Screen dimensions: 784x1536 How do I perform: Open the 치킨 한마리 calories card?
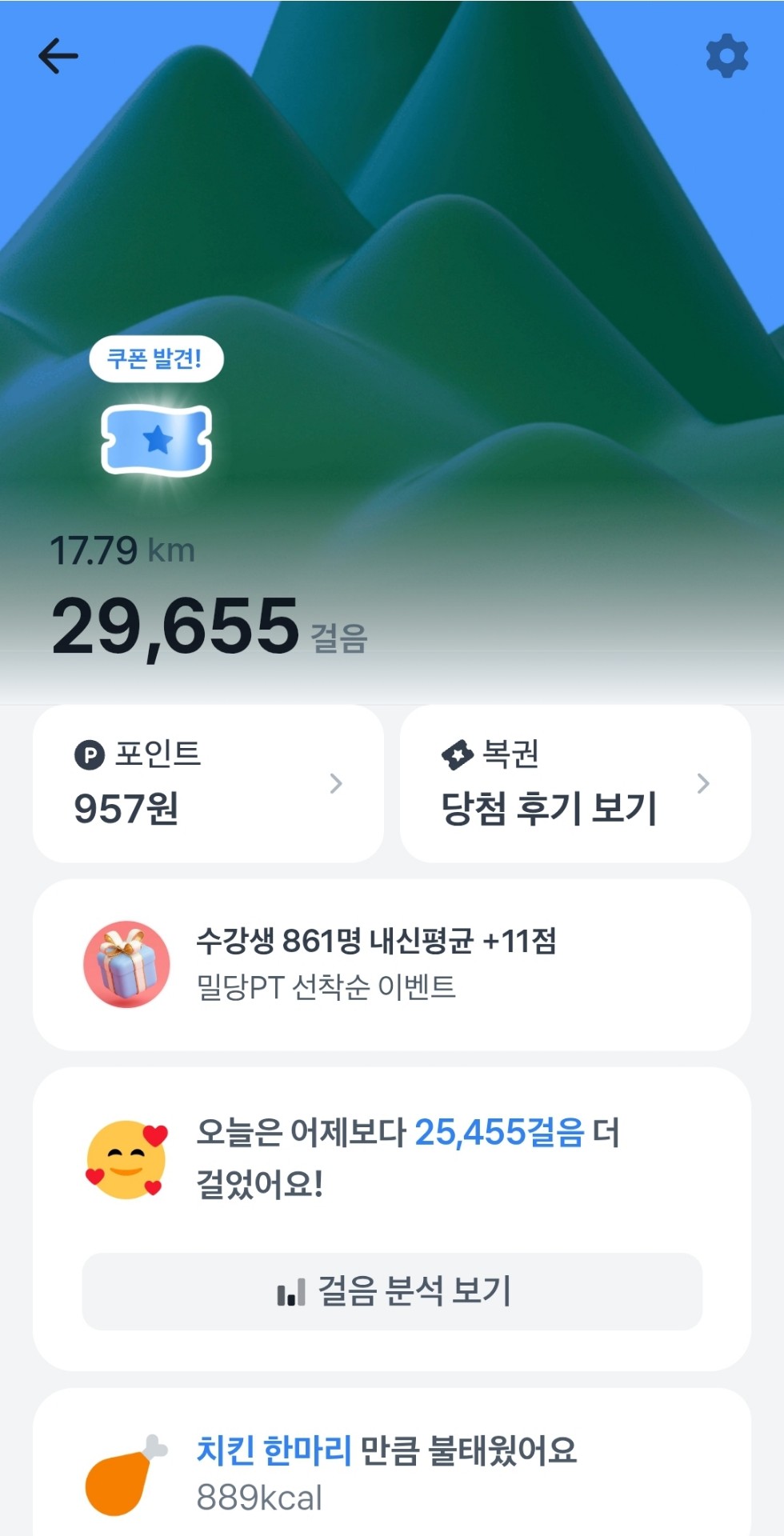392,1472
